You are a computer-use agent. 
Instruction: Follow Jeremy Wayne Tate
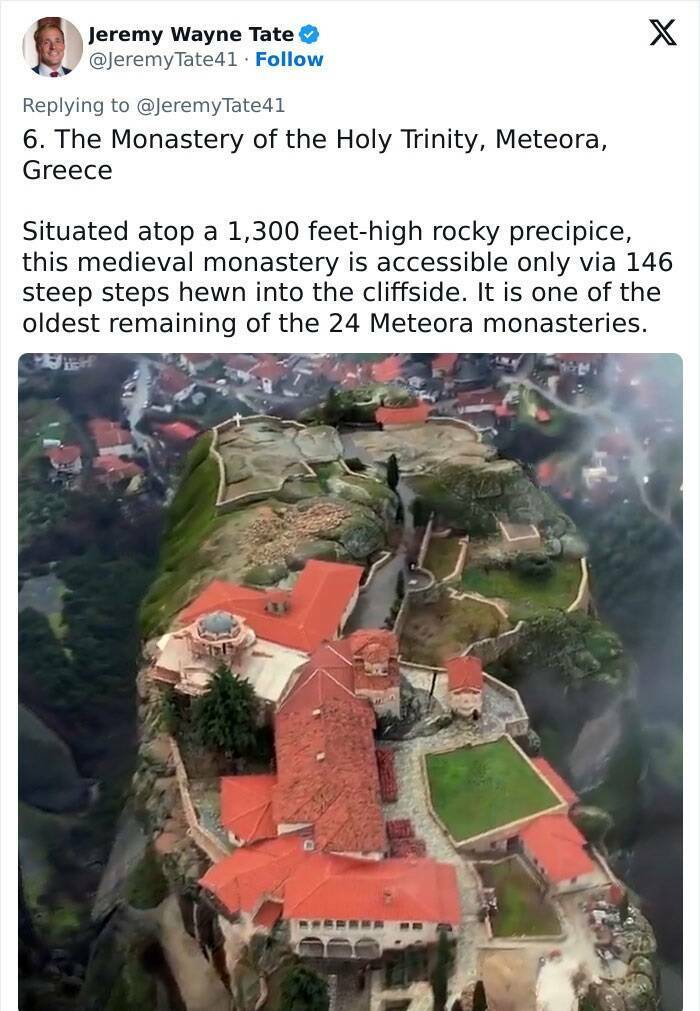point(289,59)
